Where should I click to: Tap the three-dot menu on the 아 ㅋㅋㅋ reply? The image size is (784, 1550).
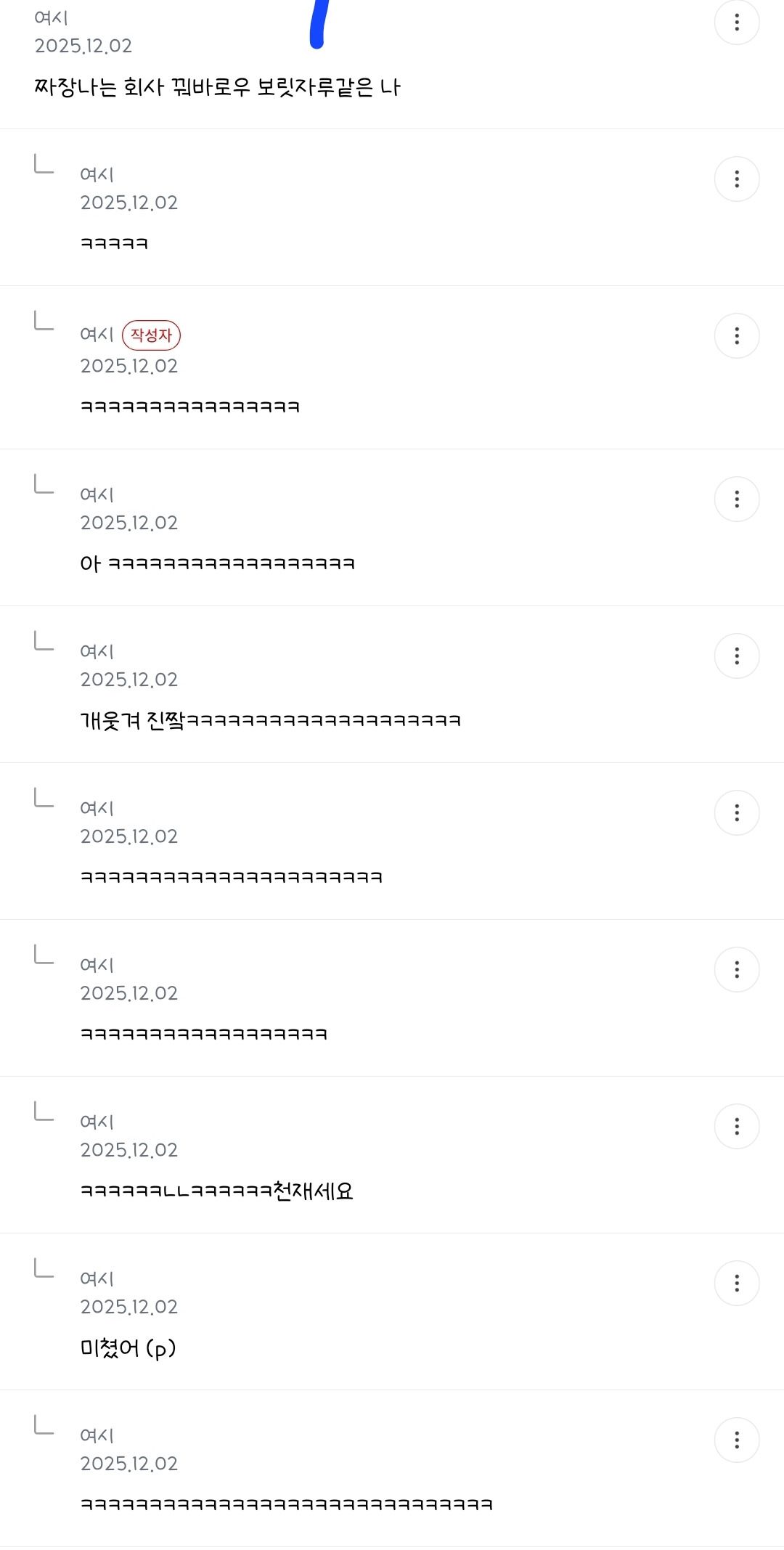tap(737, 499)
